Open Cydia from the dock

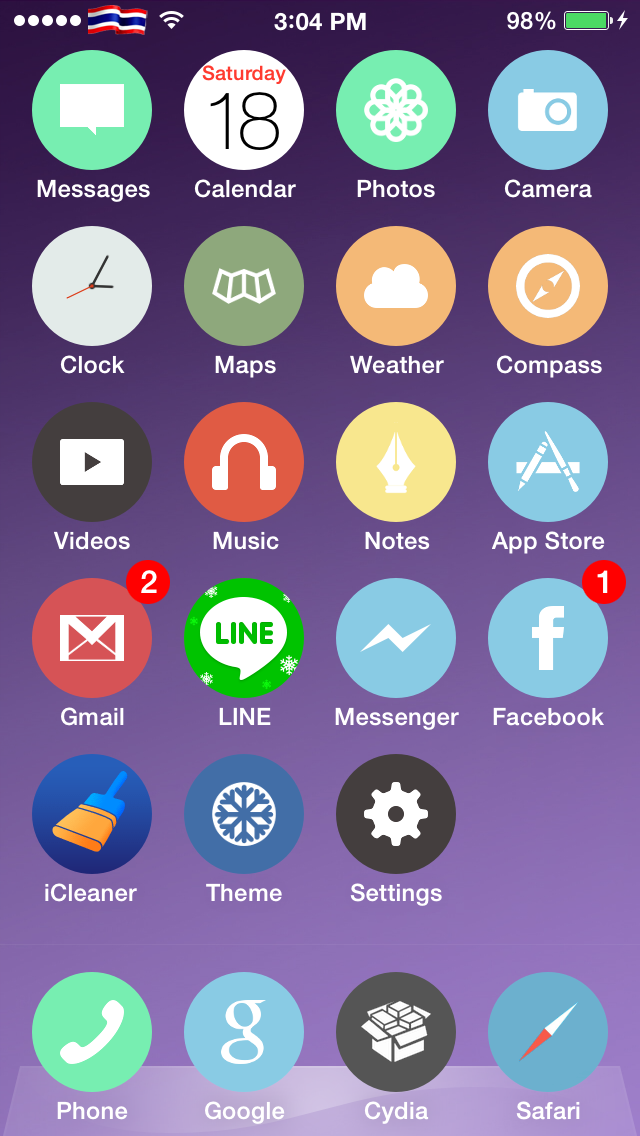point(396,1032)
